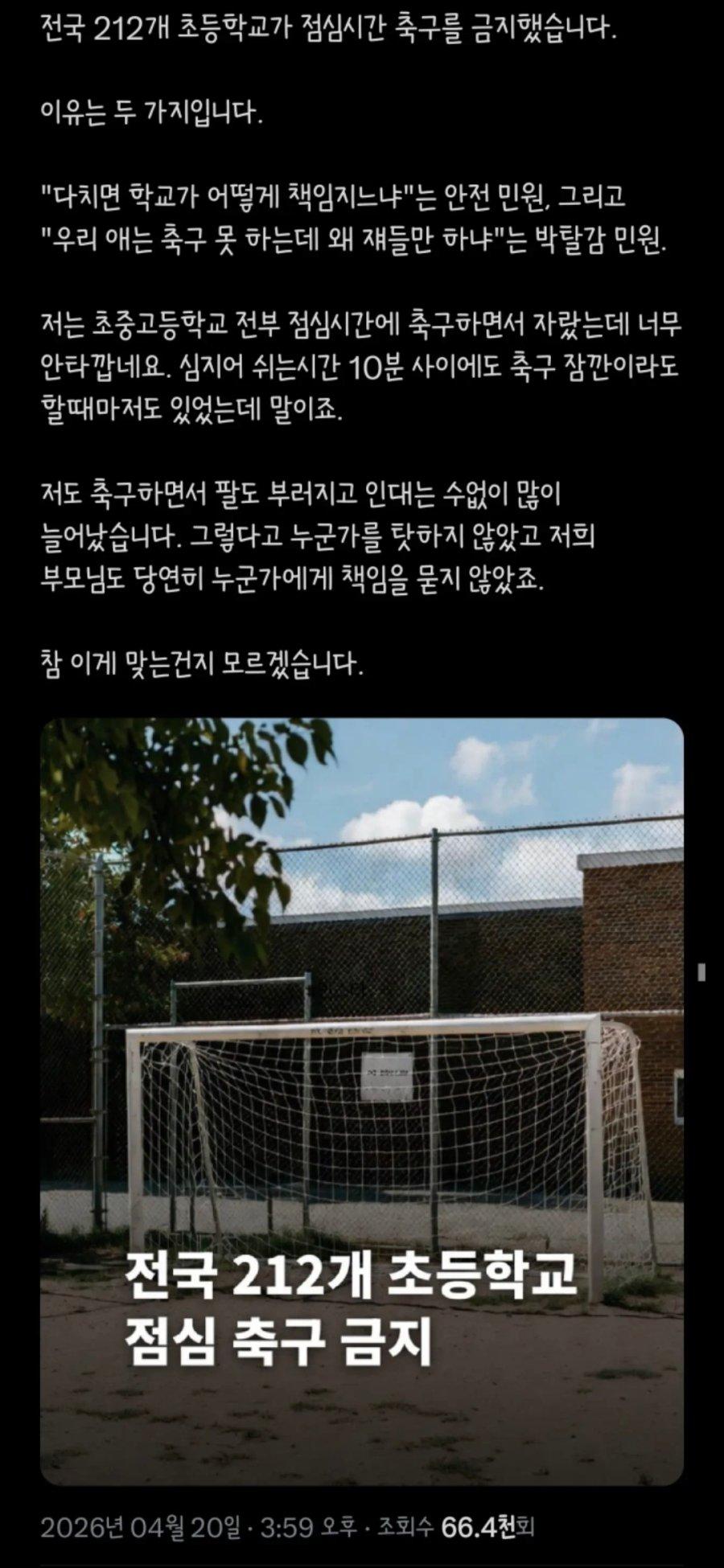Open the attached soccer goal photo
Screen dimensions: 724x1568
point(362,1094)
